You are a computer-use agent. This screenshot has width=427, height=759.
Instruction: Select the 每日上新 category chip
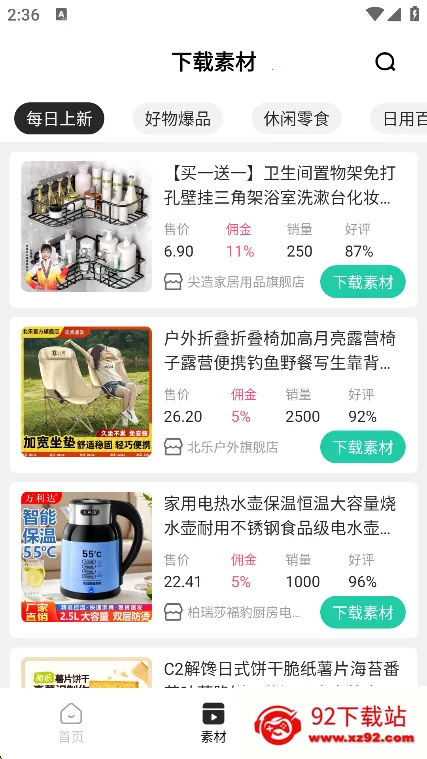[x=59, y=118]
